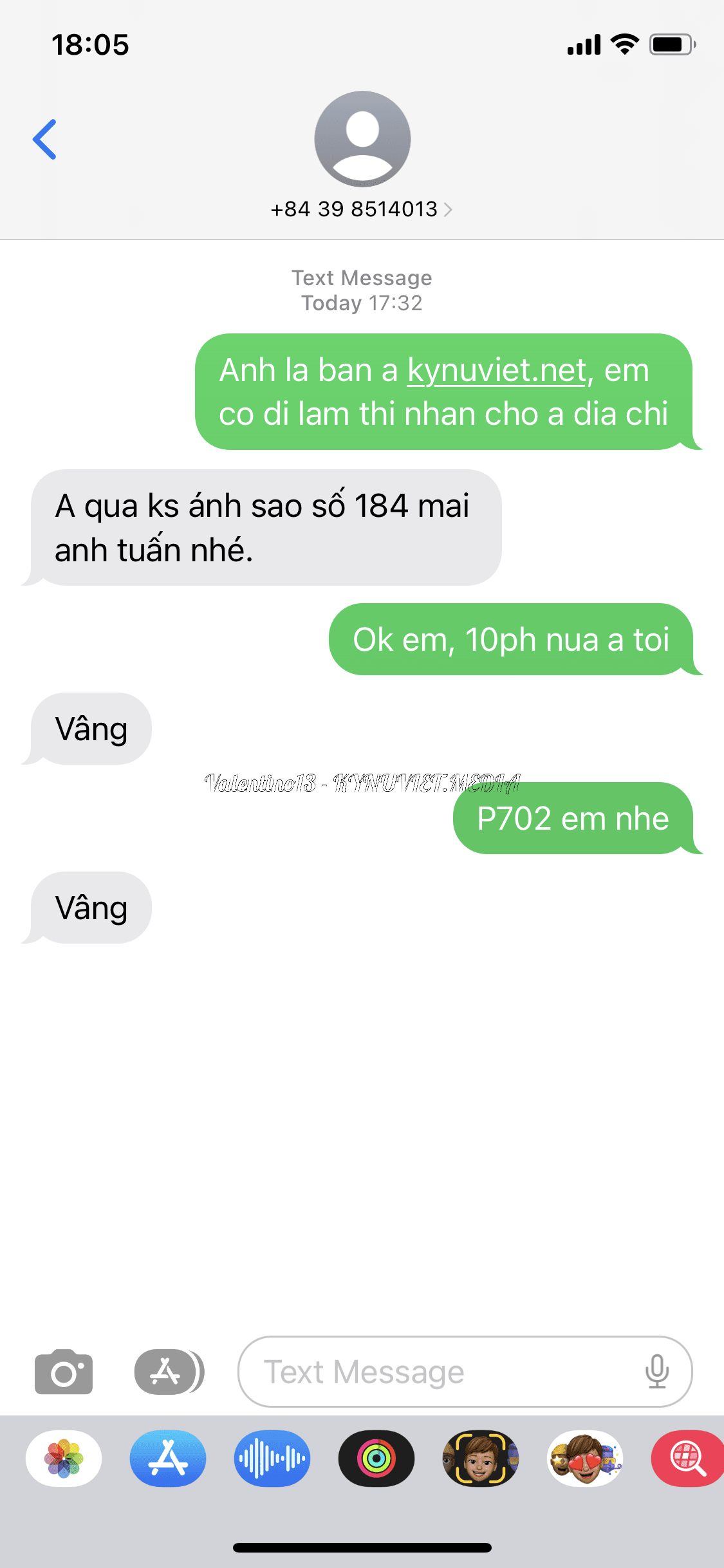This screenshot has height=1568, width=724.
Task: Focus the Text Message input field
Action: (444, 1372)
